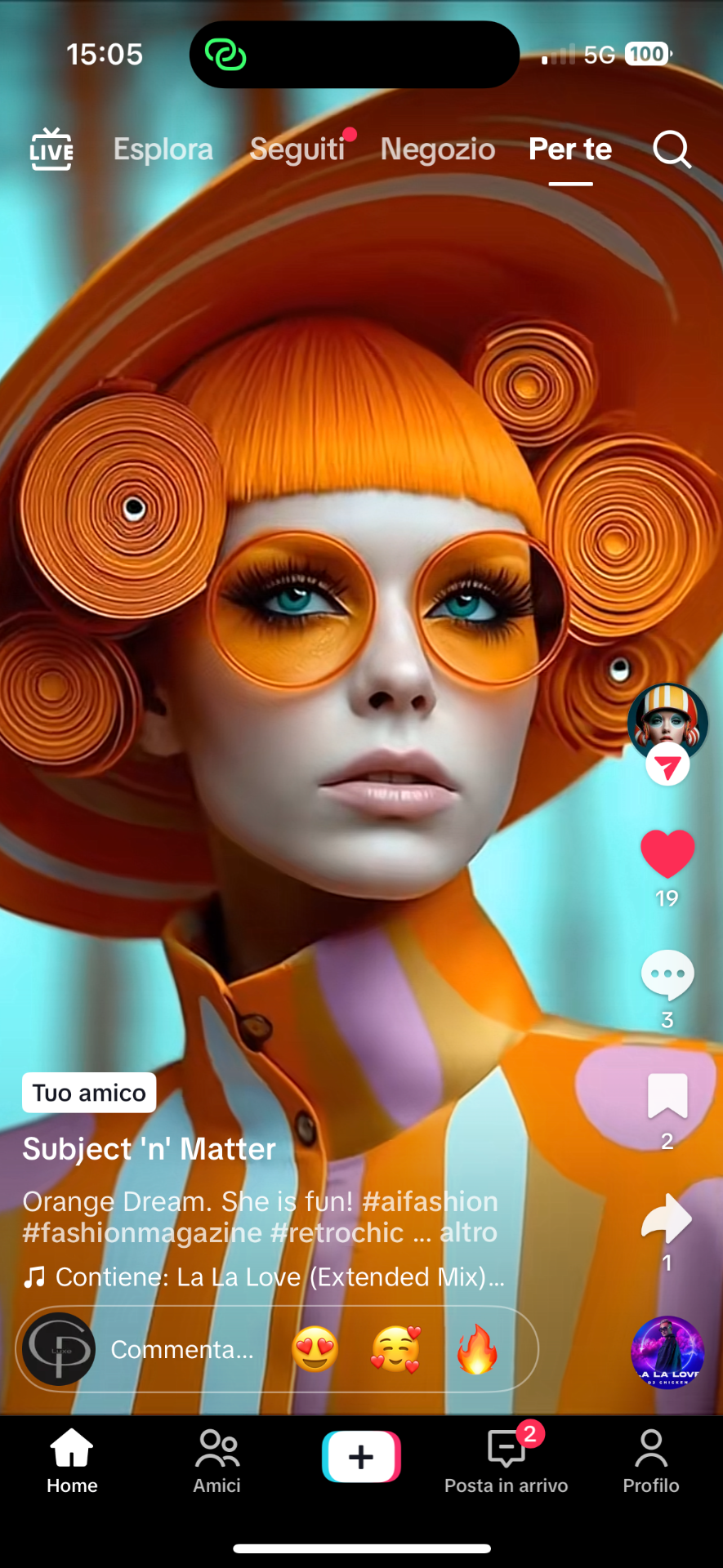Viewport: 723px width, 1568px height.
Task: Go to the Amici tab
Action: (216, 1461)
